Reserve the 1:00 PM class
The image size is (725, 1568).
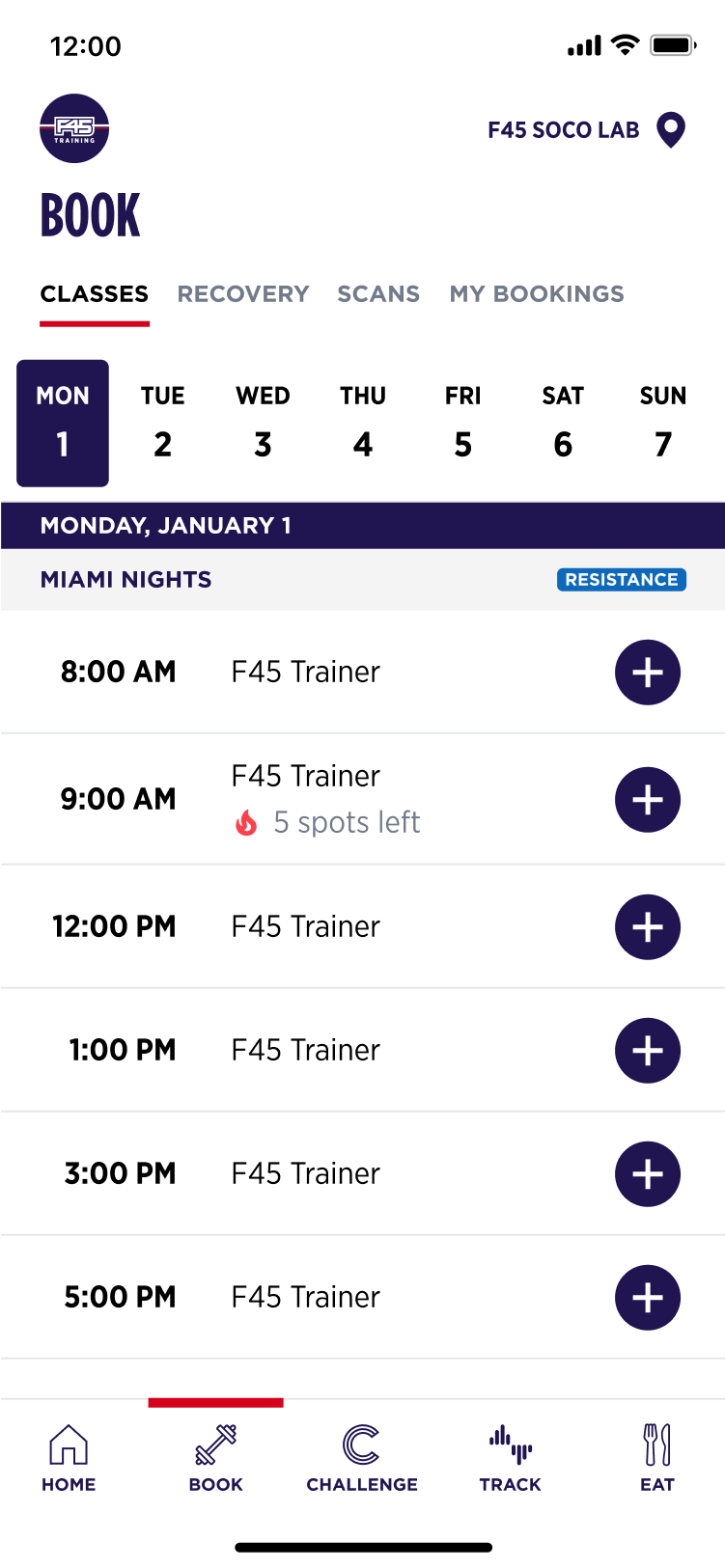point(648,1051)
